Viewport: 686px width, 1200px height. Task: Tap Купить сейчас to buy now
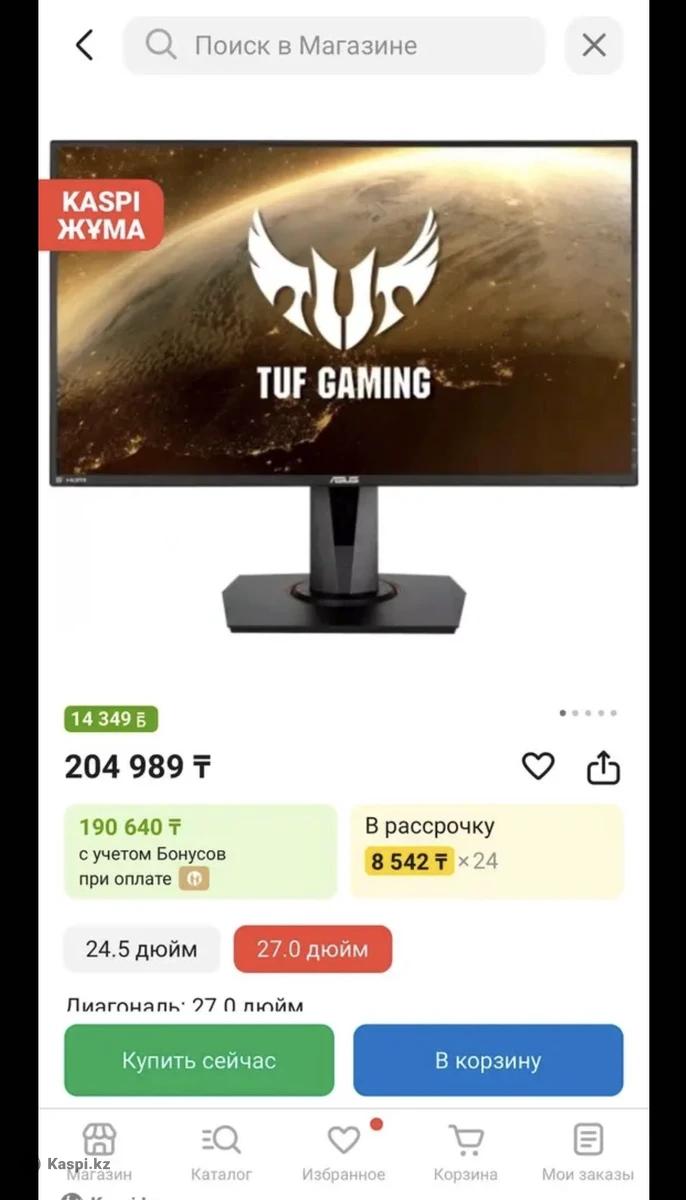(x=199, y=1060)
